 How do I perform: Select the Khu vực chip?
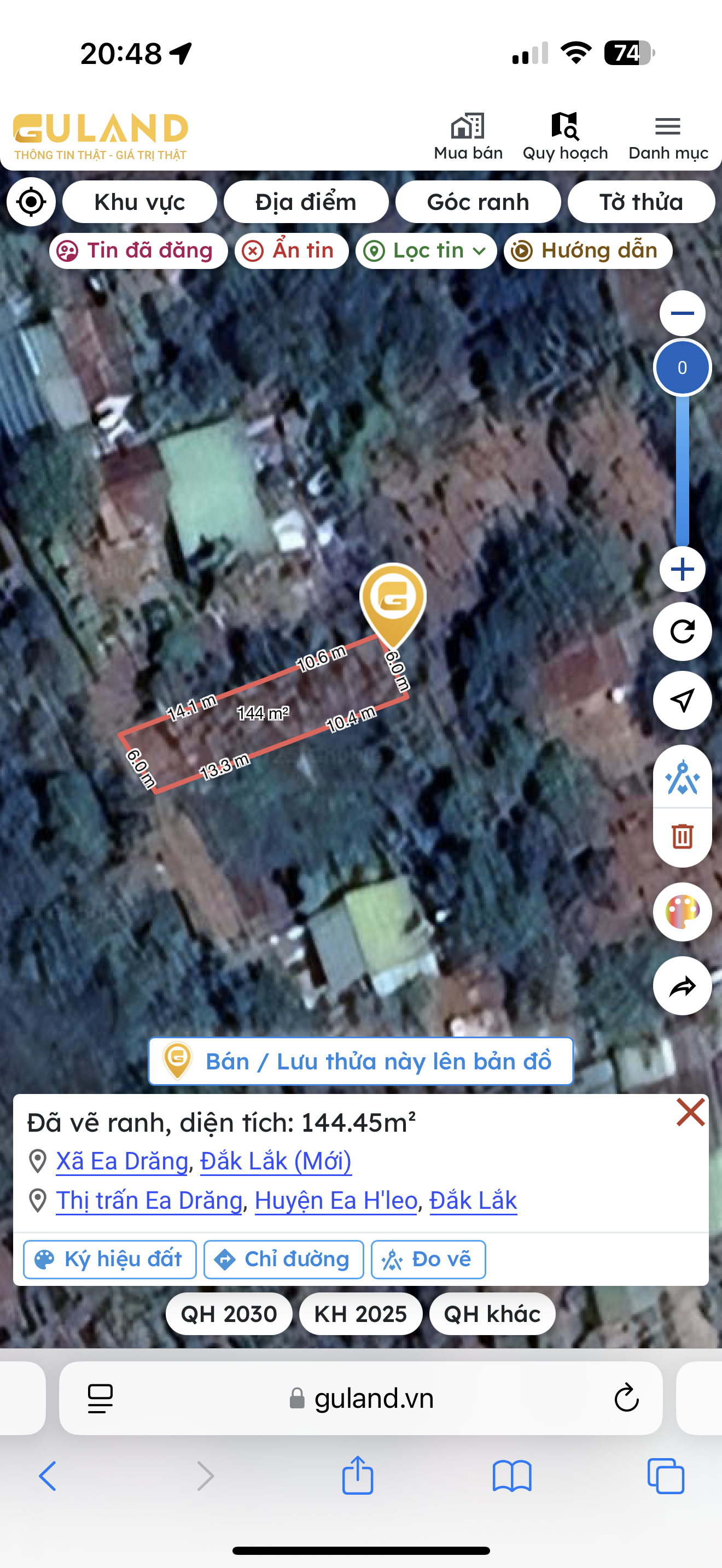pyautogui.click(x=139, y=202)
